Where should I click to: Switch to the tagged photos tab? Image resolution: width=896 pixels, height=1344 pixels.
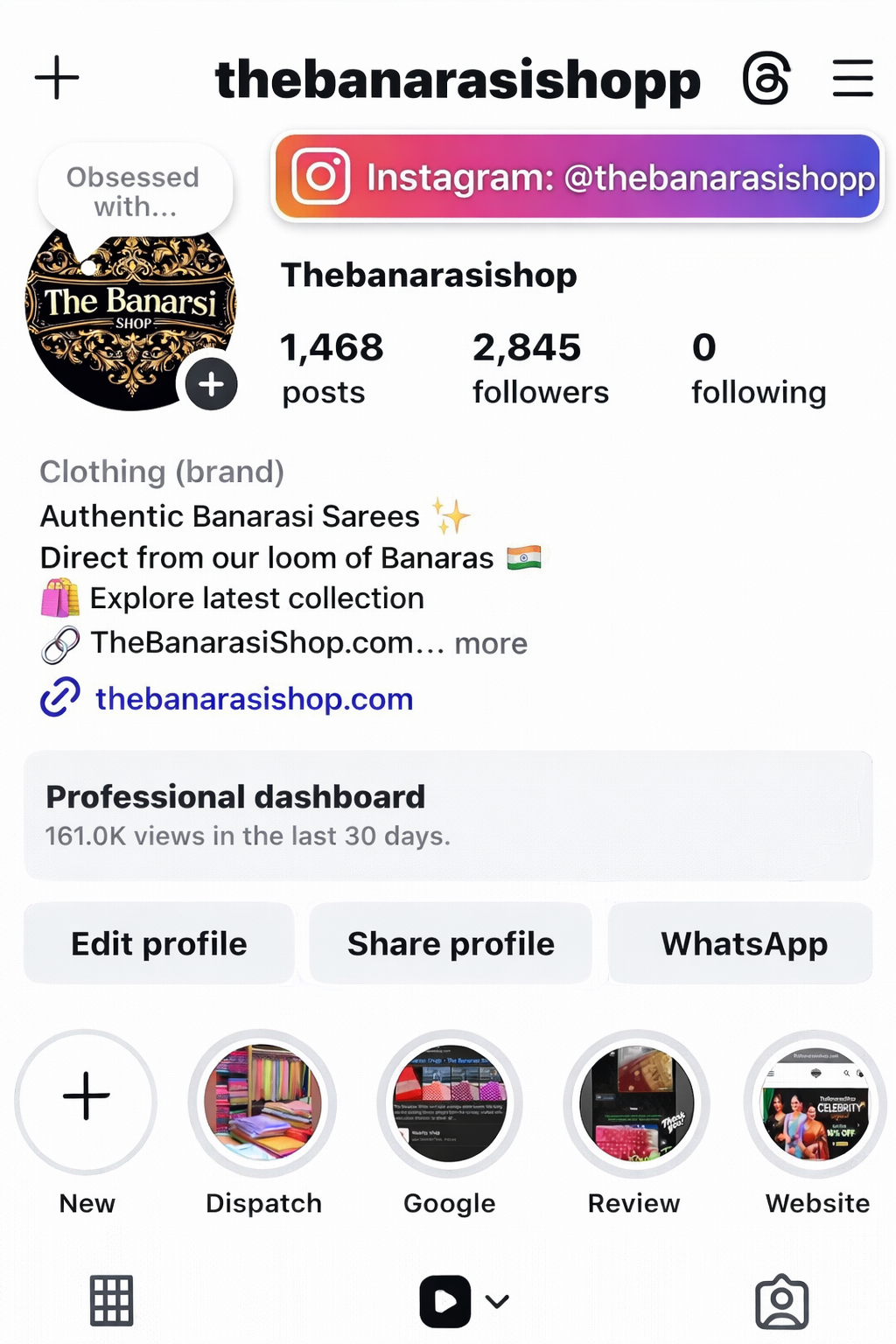point(781,1301)
